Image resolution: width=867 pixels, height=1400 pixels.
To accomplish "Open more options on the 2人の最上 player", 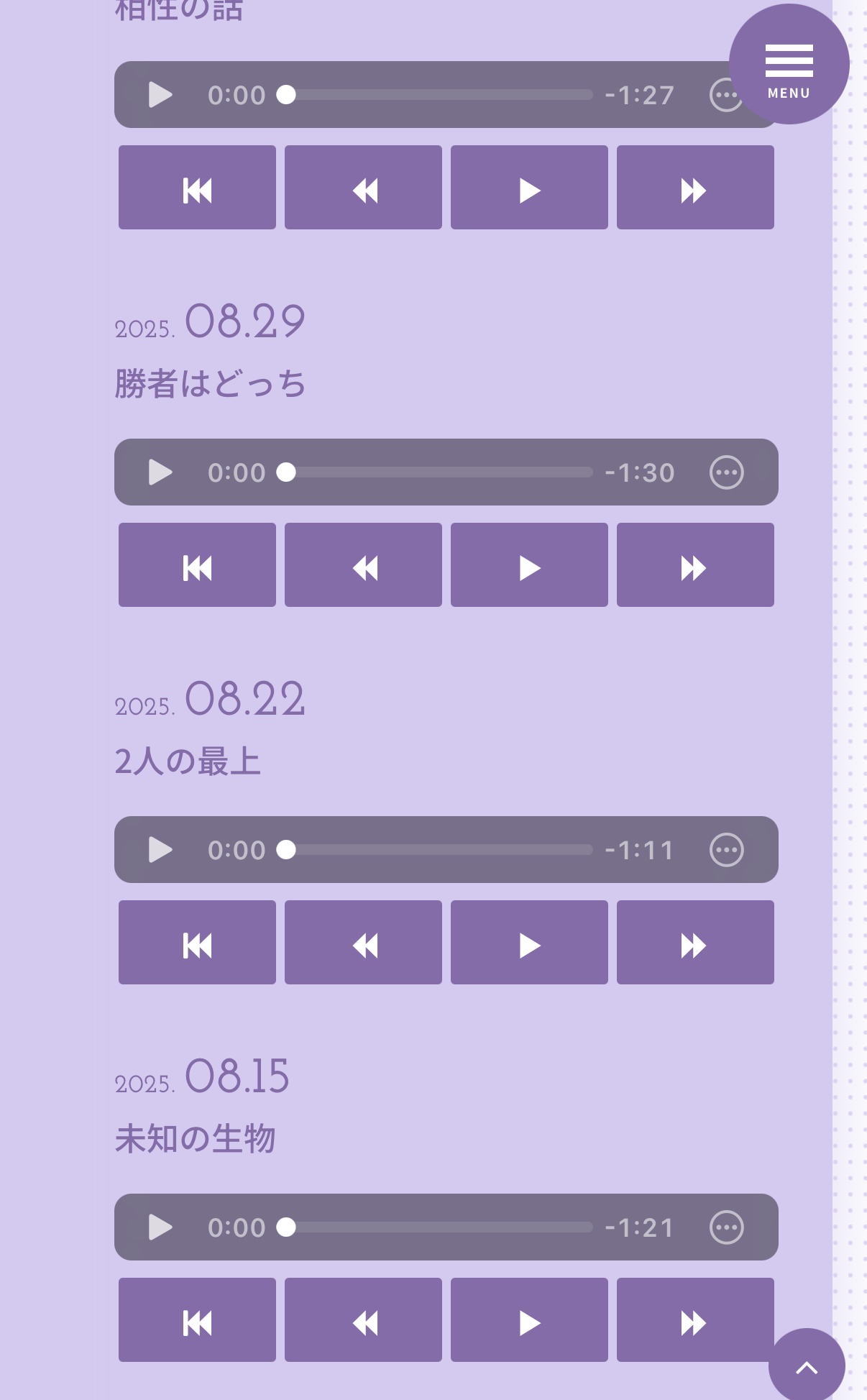I will pos(726,850).
